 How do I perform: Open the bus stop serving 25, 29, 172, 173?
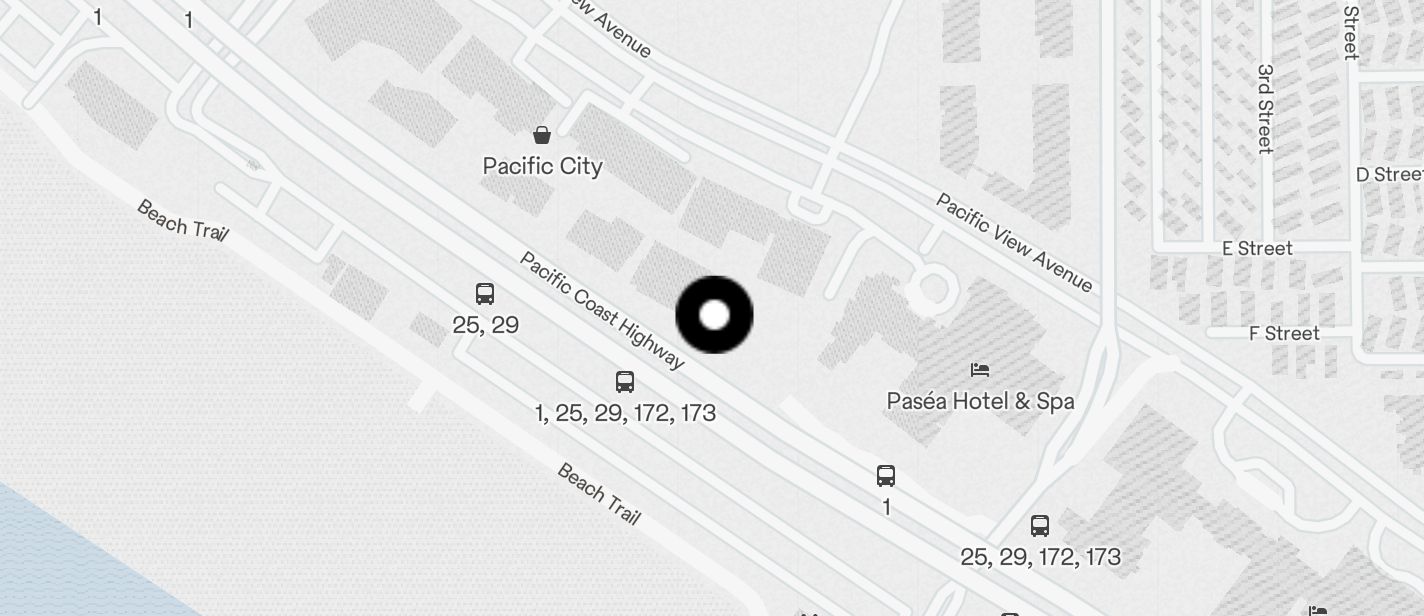[x=1040, y=525]
